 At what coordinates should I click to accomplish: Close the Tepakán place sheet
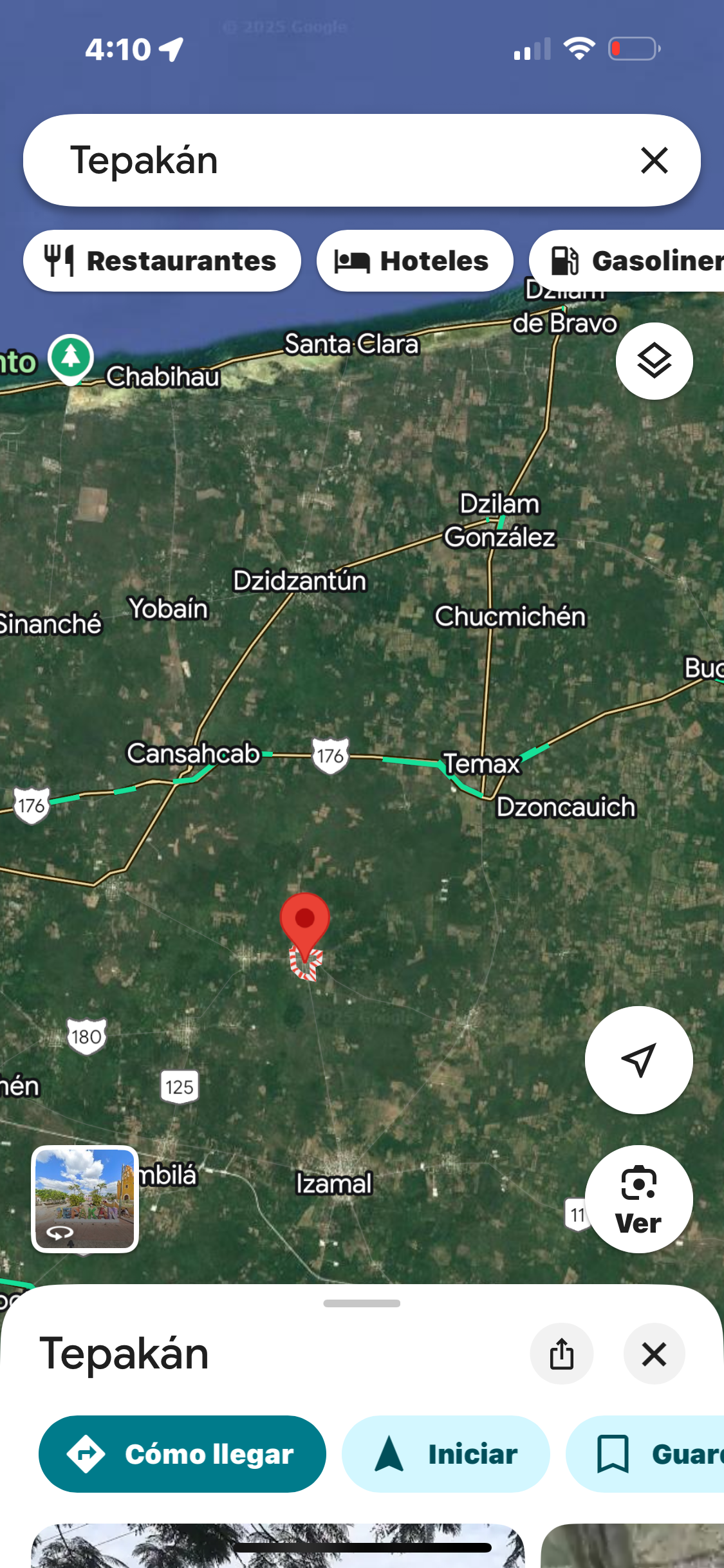(x=654, y=1353)
